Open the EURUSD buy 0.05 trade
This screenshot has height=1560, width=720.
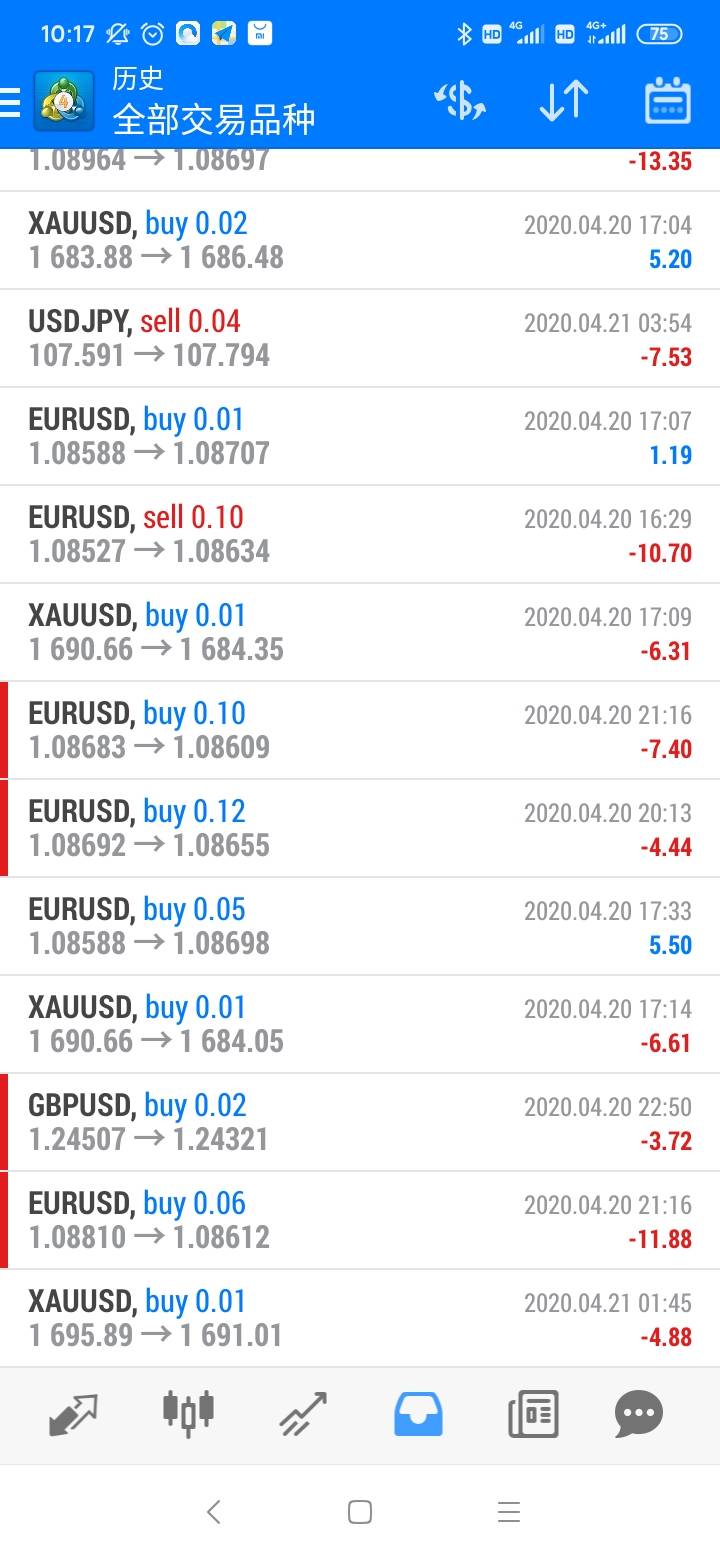point(360,927)
